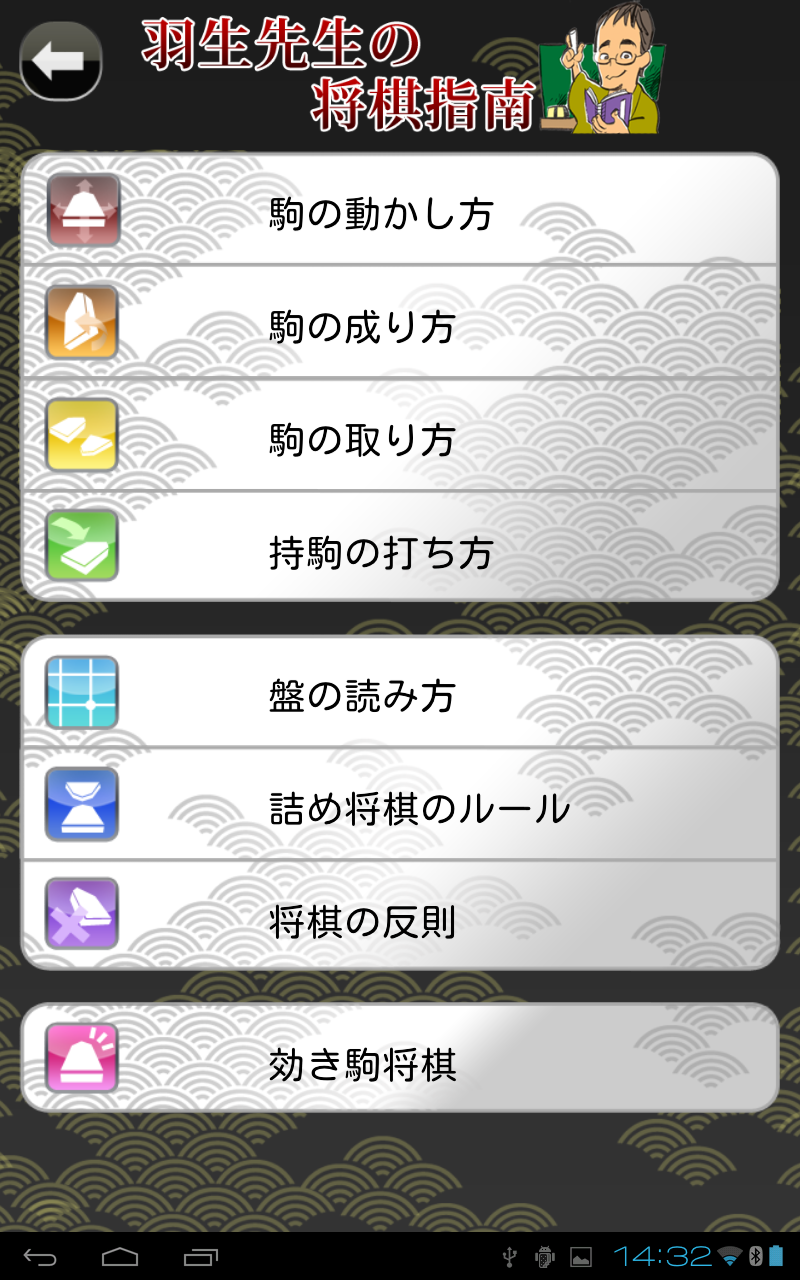This screenshot has width=800, height=1280.
Task: Tap the teacher illustration in the header
Action: 610,70
